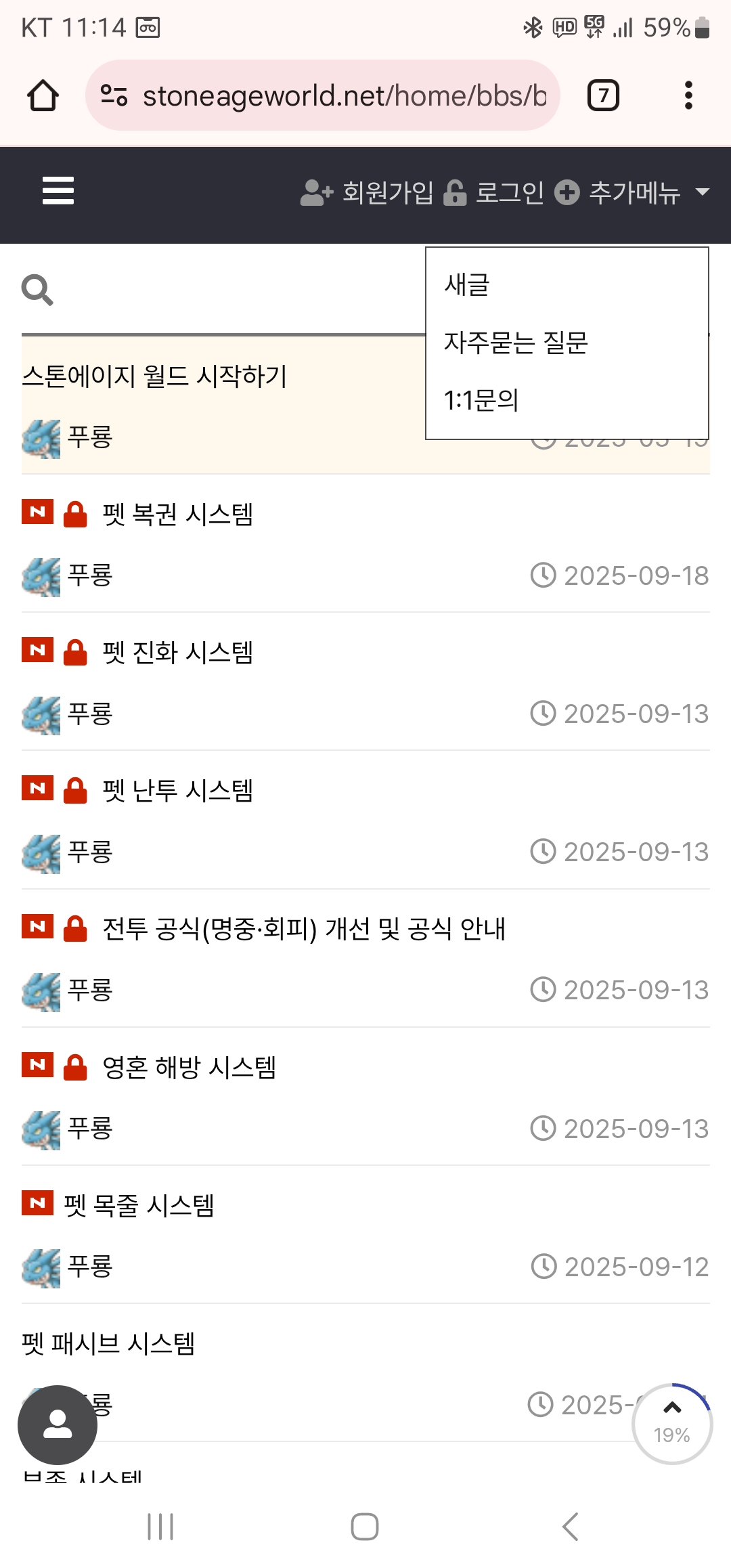Read the 전투 공식(명중·회피) 개선 post
This screenshot has height=1568, width=731.
304,929
